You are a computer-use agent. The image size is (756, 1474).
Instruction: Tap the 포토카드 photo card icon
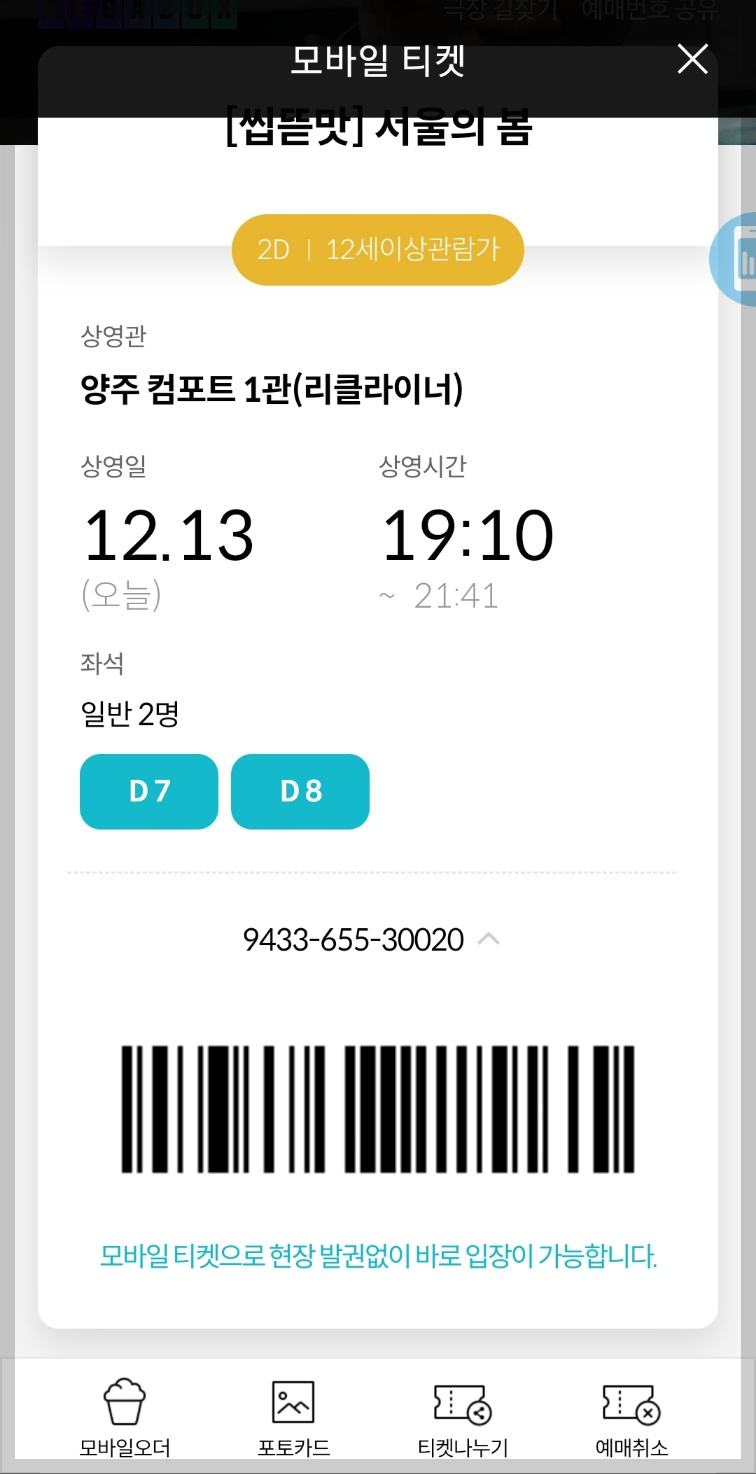click(x=292, y=1410)
